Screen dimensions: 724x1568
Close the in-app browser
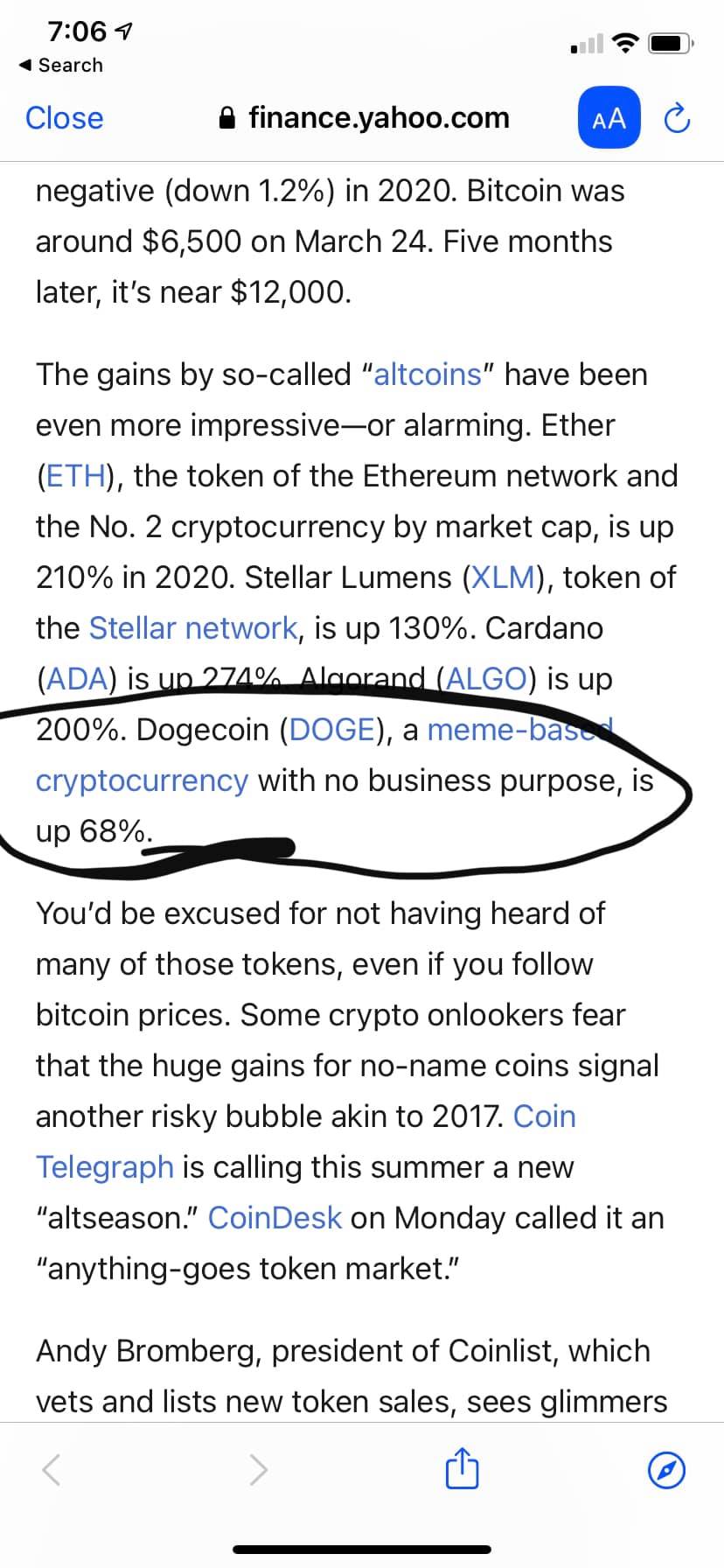tap(64, 117)
